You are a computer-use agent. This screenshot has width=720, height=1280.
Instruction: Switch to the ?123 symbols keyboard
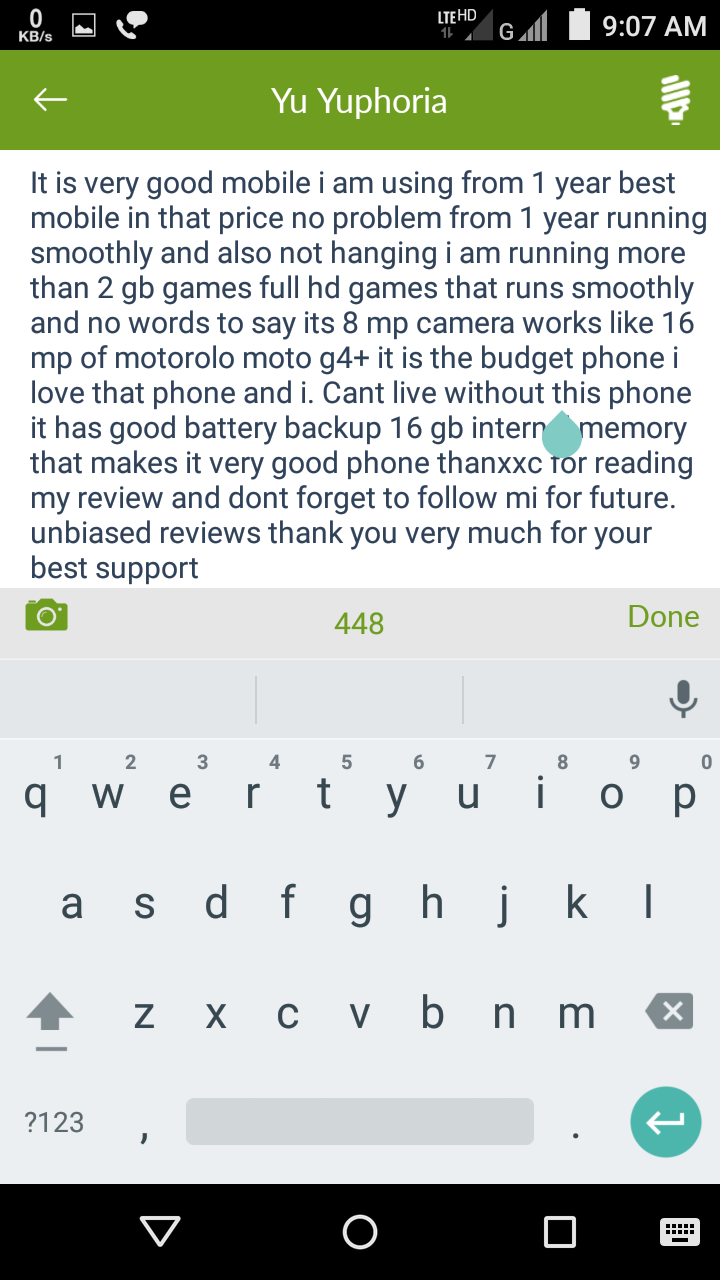point(54,1122)
